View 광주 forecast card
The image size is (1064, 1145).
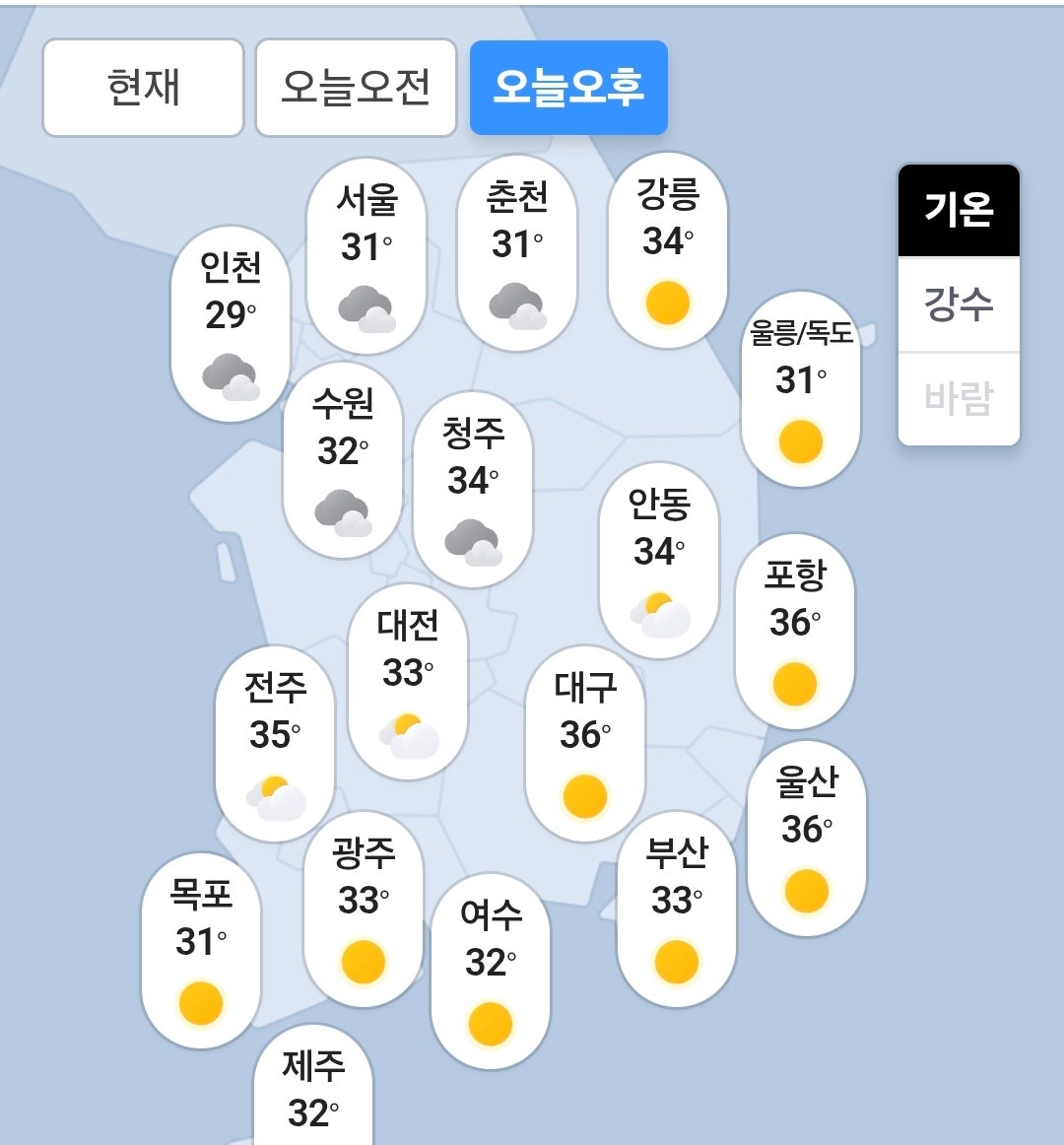point(364,909)
